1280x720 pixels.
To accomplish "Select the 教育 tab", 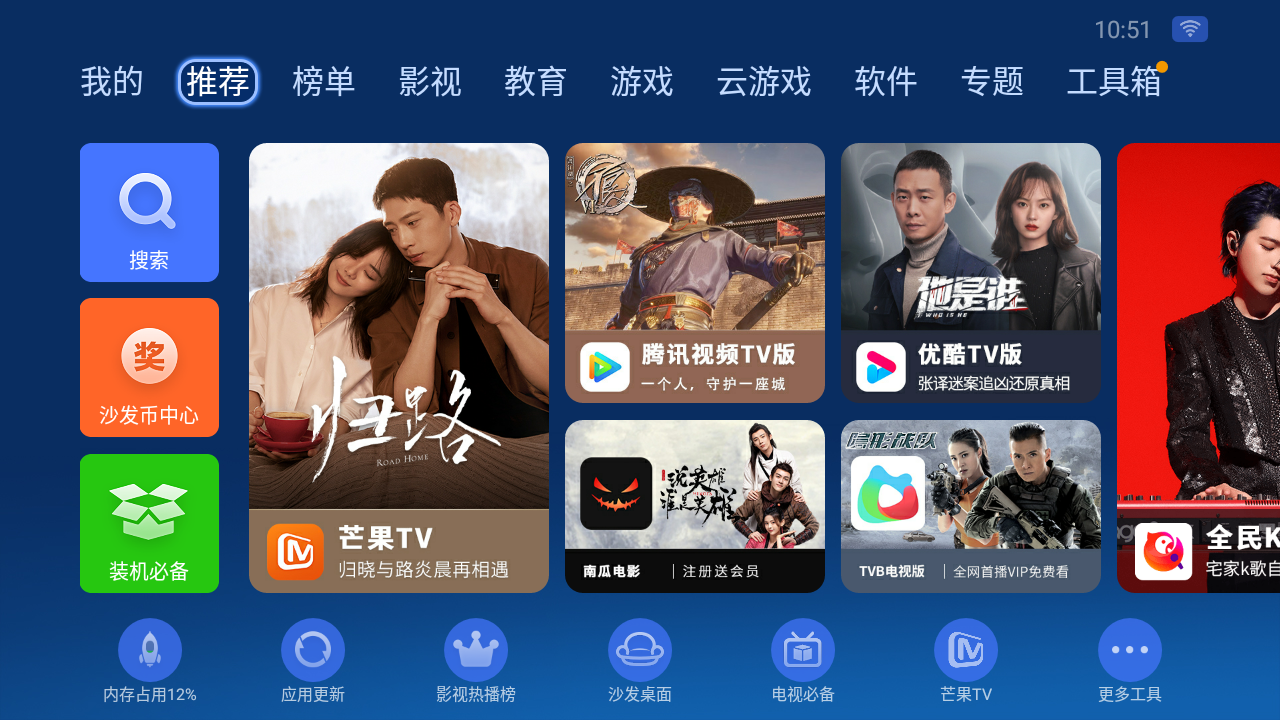I will 536,82.
